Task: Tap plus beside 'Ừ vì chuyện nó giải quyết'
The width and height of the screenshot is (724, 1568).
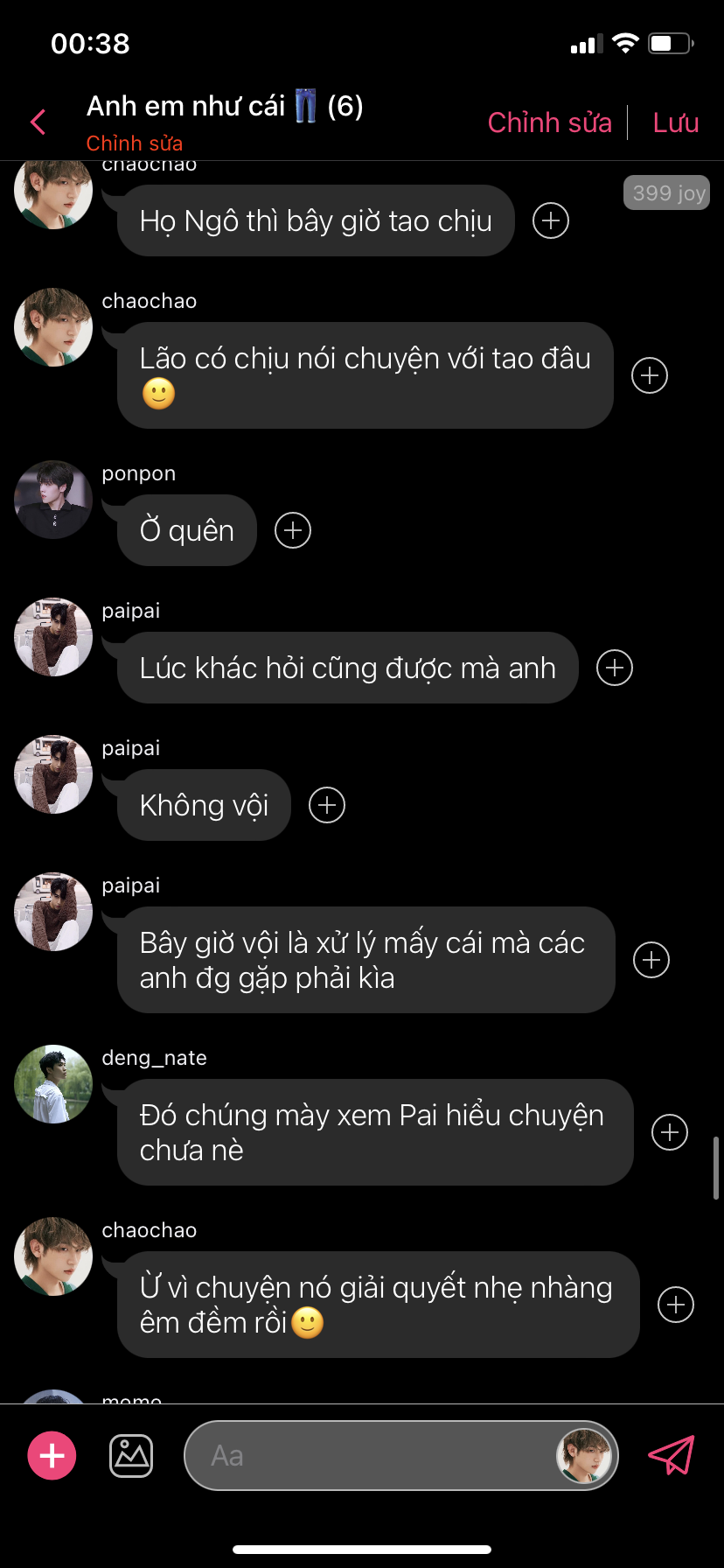Action: pos(676,1305)
